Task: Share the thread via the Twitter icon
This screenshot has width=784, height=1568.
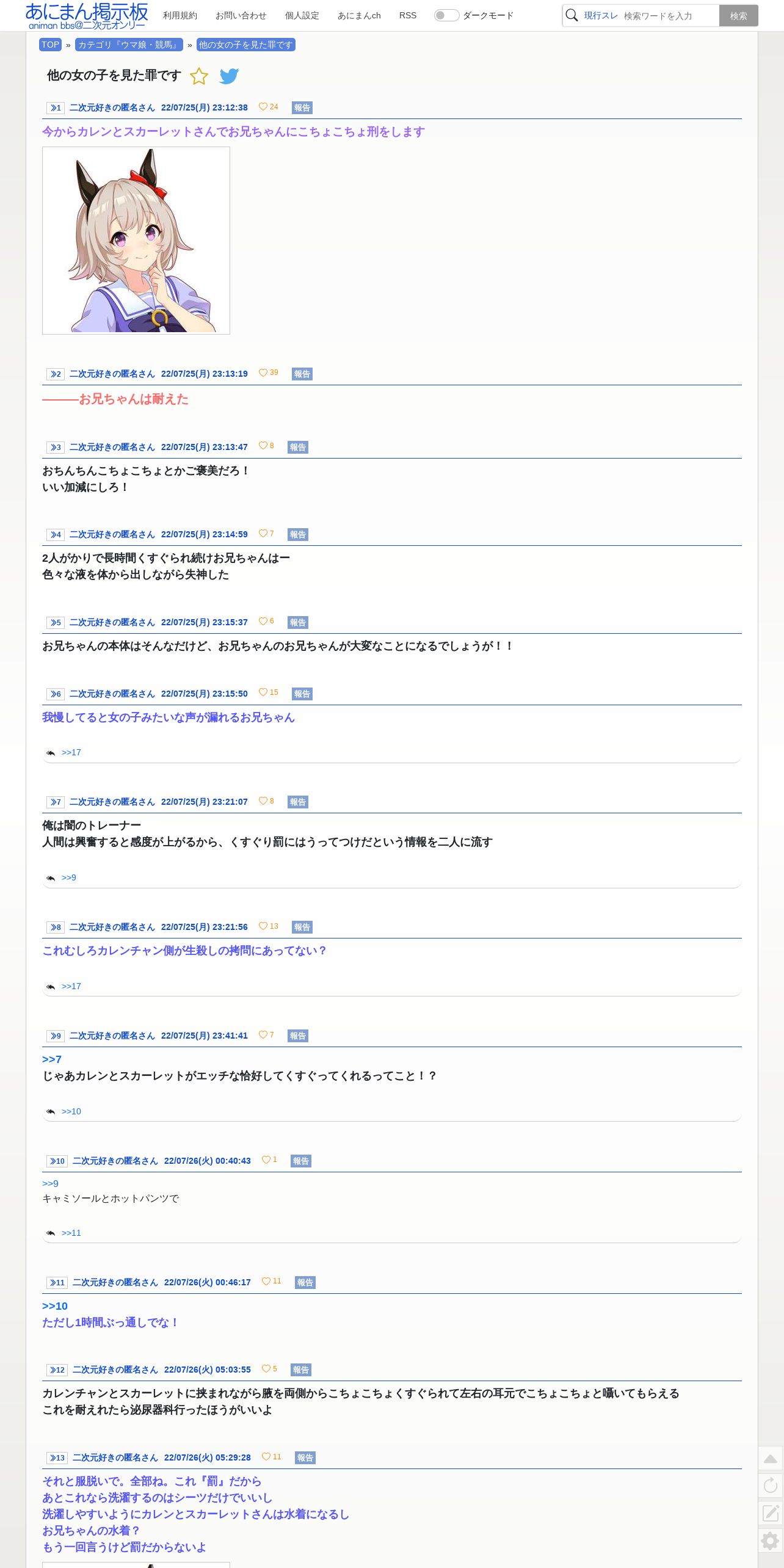Action: click(229, 76)
